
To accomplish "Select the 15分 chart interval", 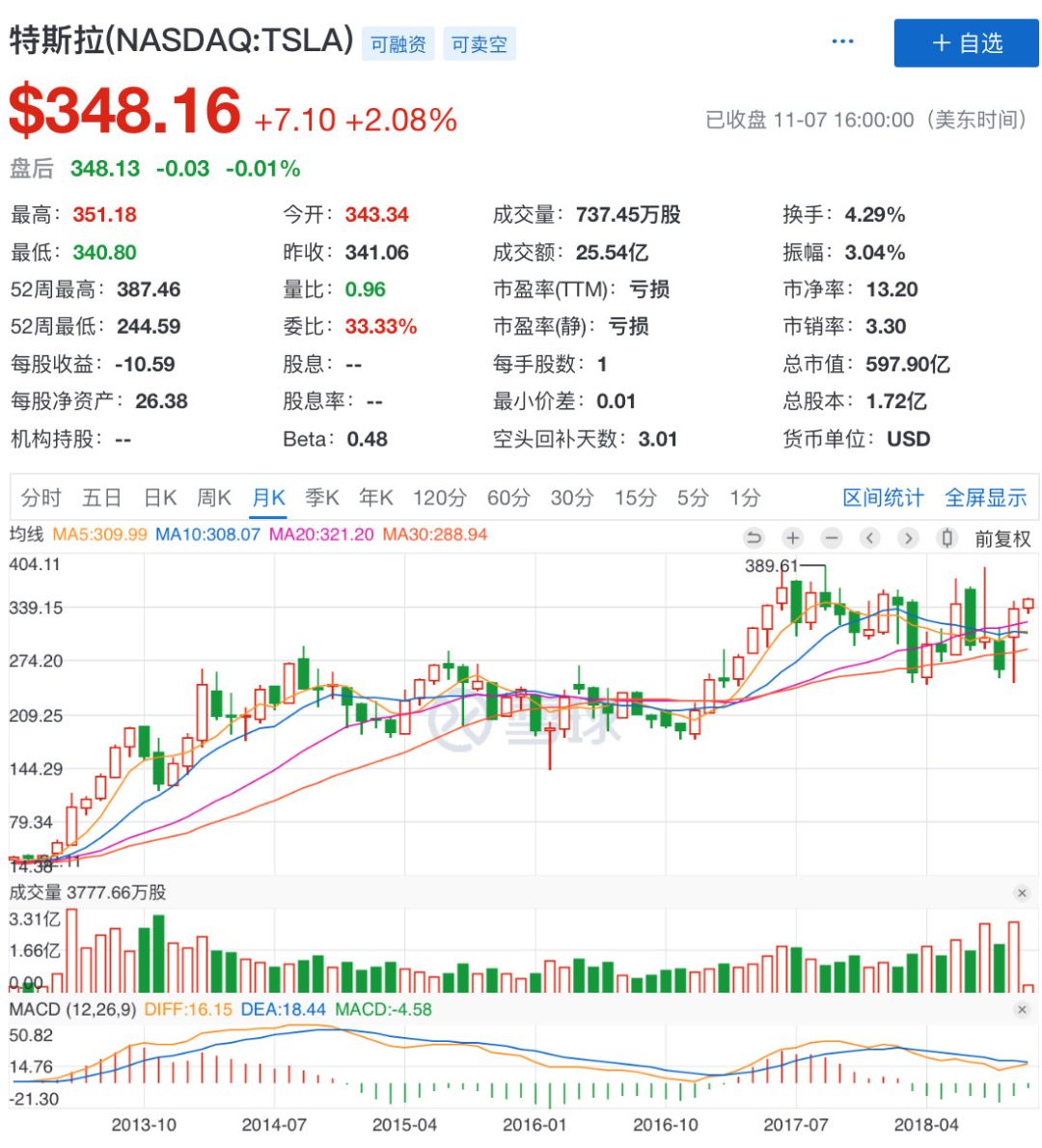I will click(x=635, y=498).
